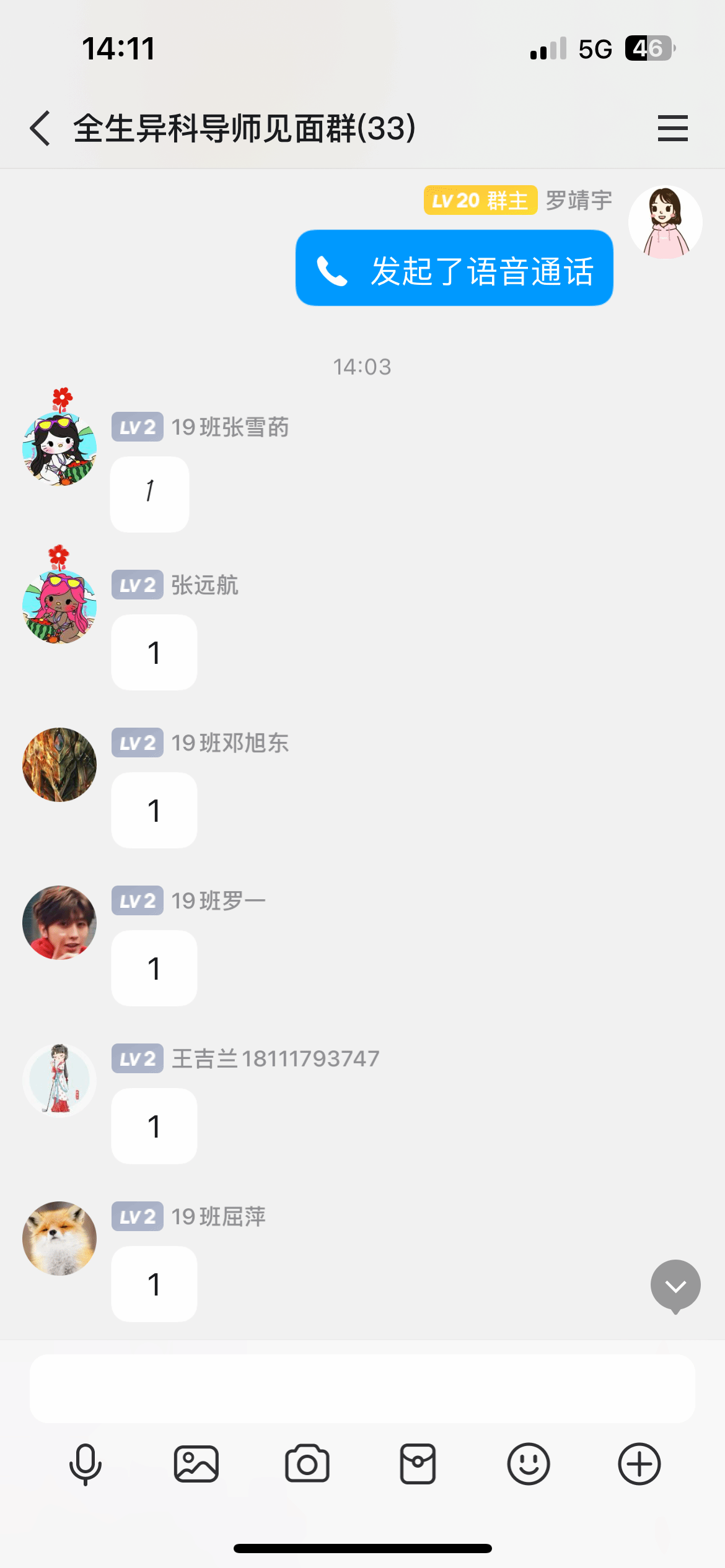Open the camera to take photo
The image size is (725, 1568).
tap(307, 1465)
